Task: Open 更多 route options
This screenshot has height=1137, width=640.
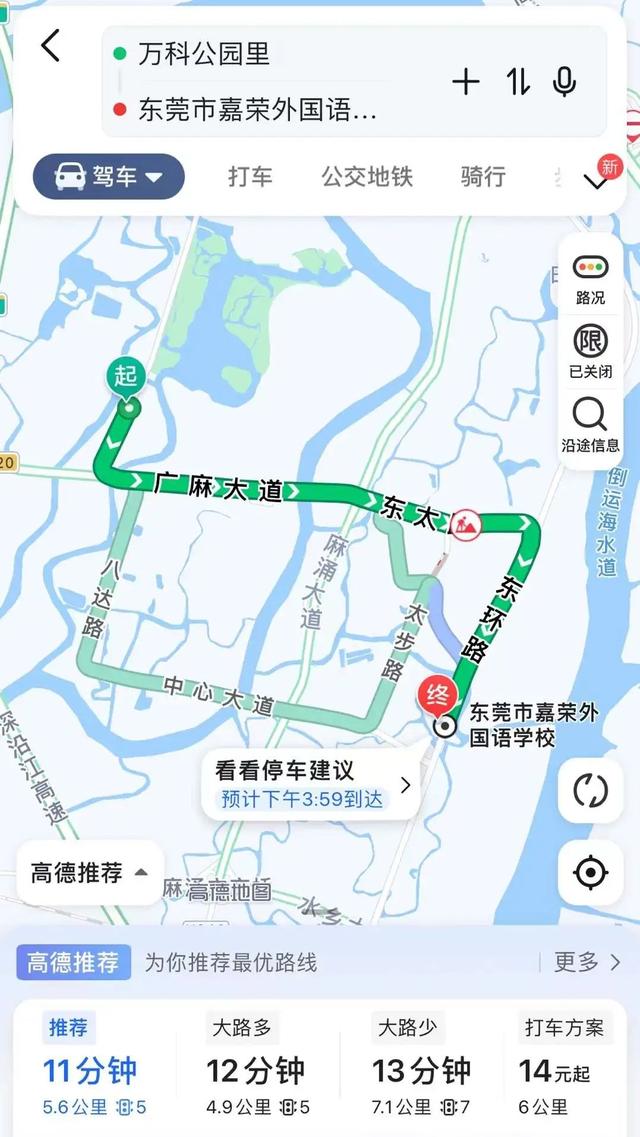Action: pyautogui.click(x=587, y=962)
